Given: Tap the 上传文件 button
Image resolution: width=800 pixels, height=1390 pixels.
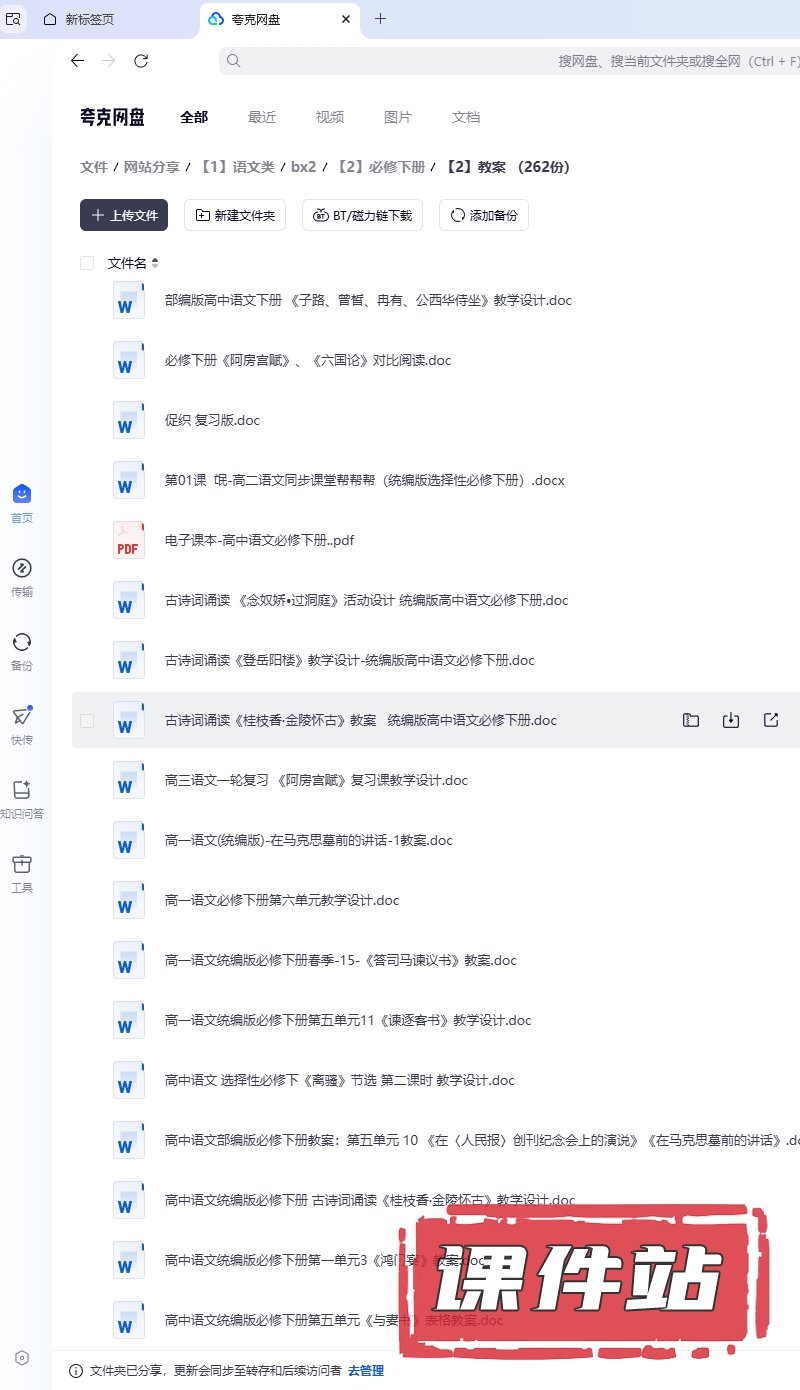Looking at the screenshot, I should 124,215.
